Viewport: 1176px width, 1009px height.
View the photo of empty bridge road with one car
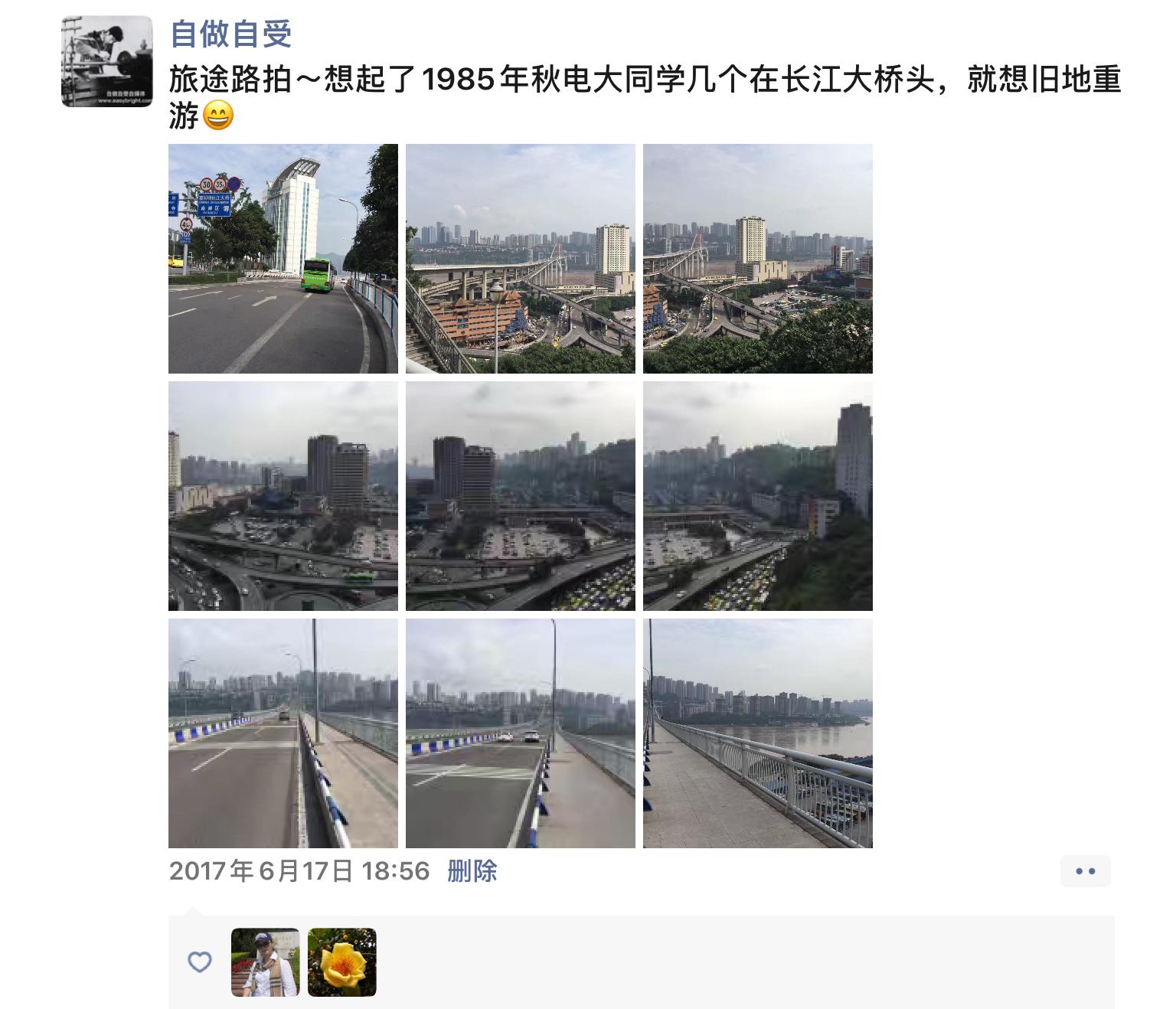(283, 733)
